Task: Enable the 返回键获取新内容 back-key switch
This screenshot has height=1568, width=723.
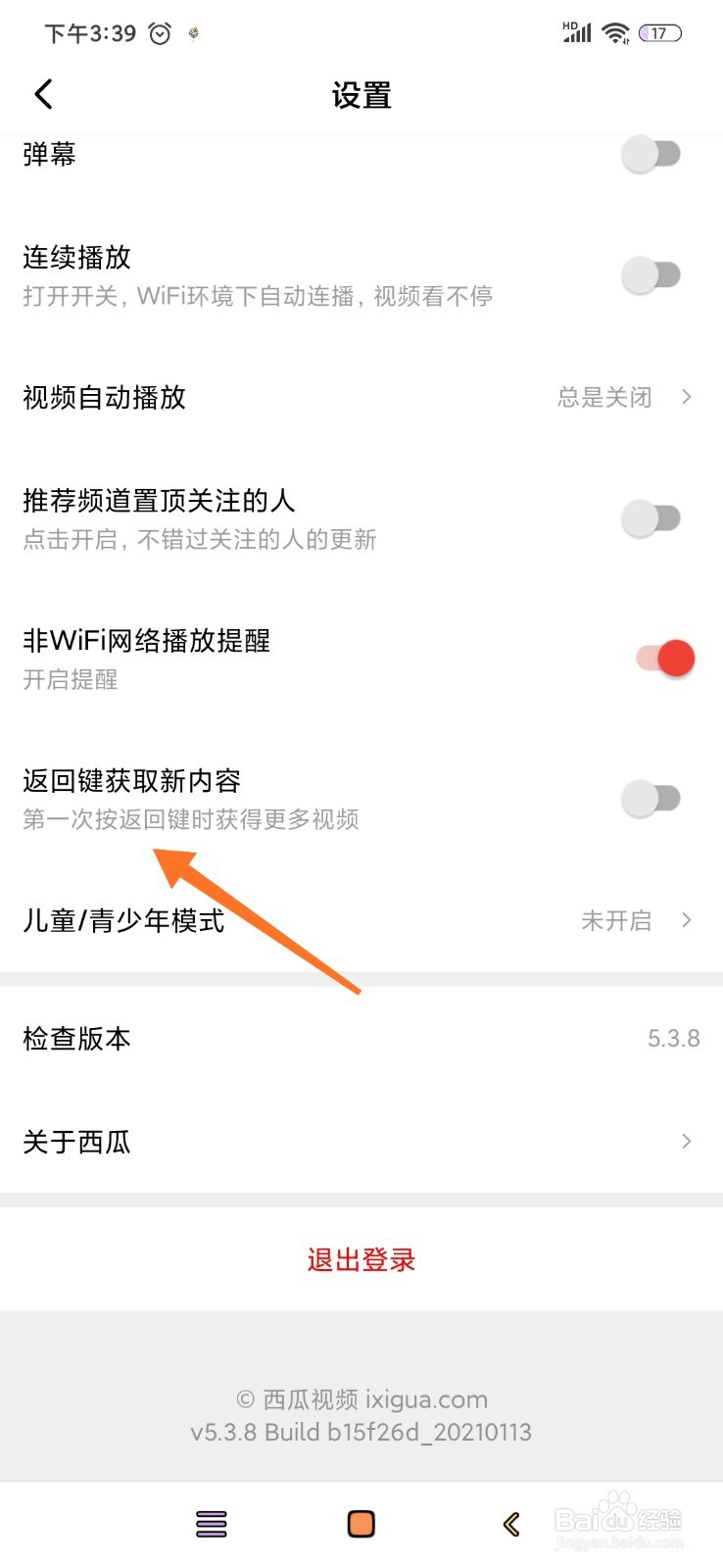Action: (x=652, y=798)
